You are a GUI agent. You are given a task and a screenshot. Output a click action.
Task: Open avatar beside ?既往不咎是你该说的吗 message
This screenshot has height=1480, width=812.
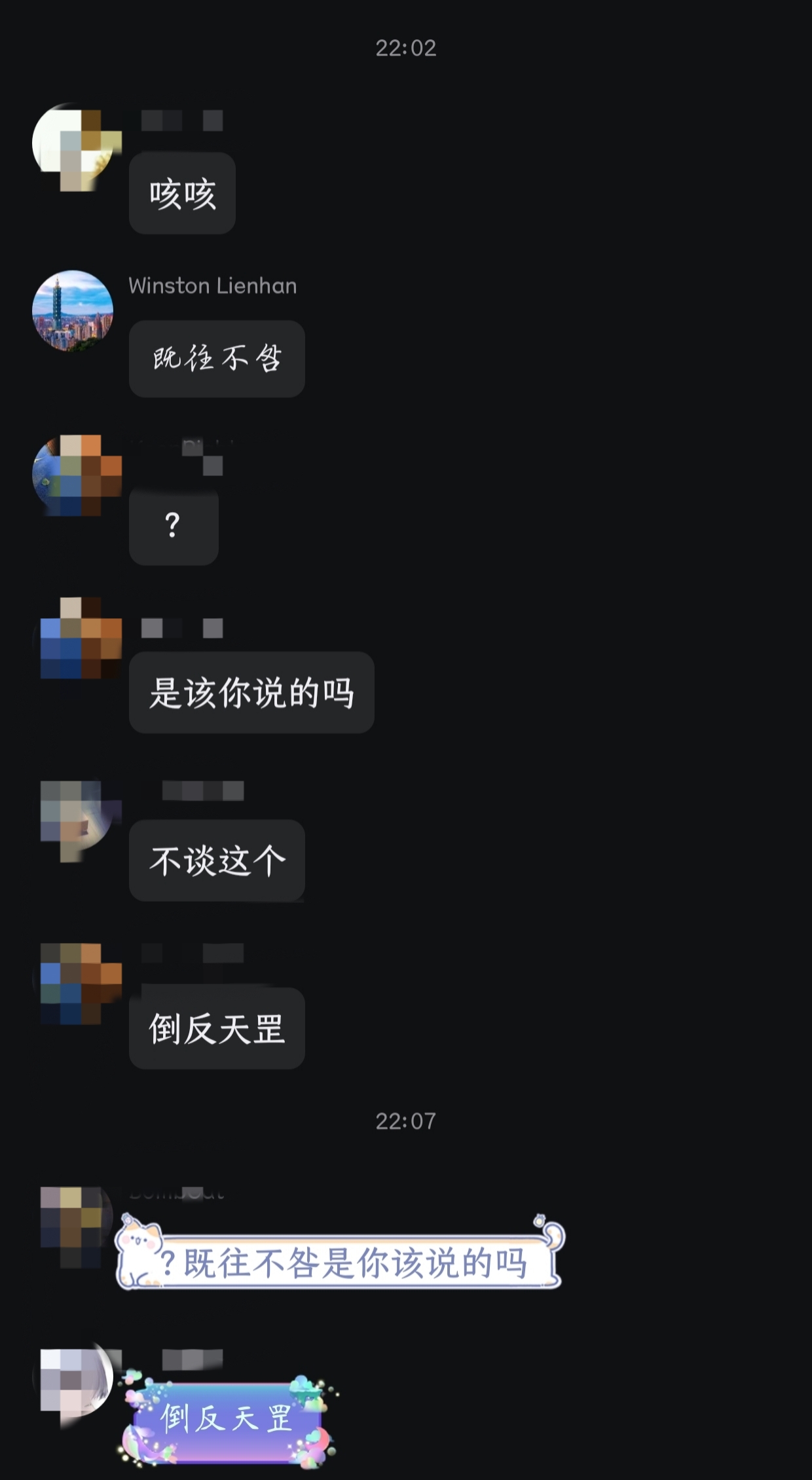click(x=73, y=1226)
